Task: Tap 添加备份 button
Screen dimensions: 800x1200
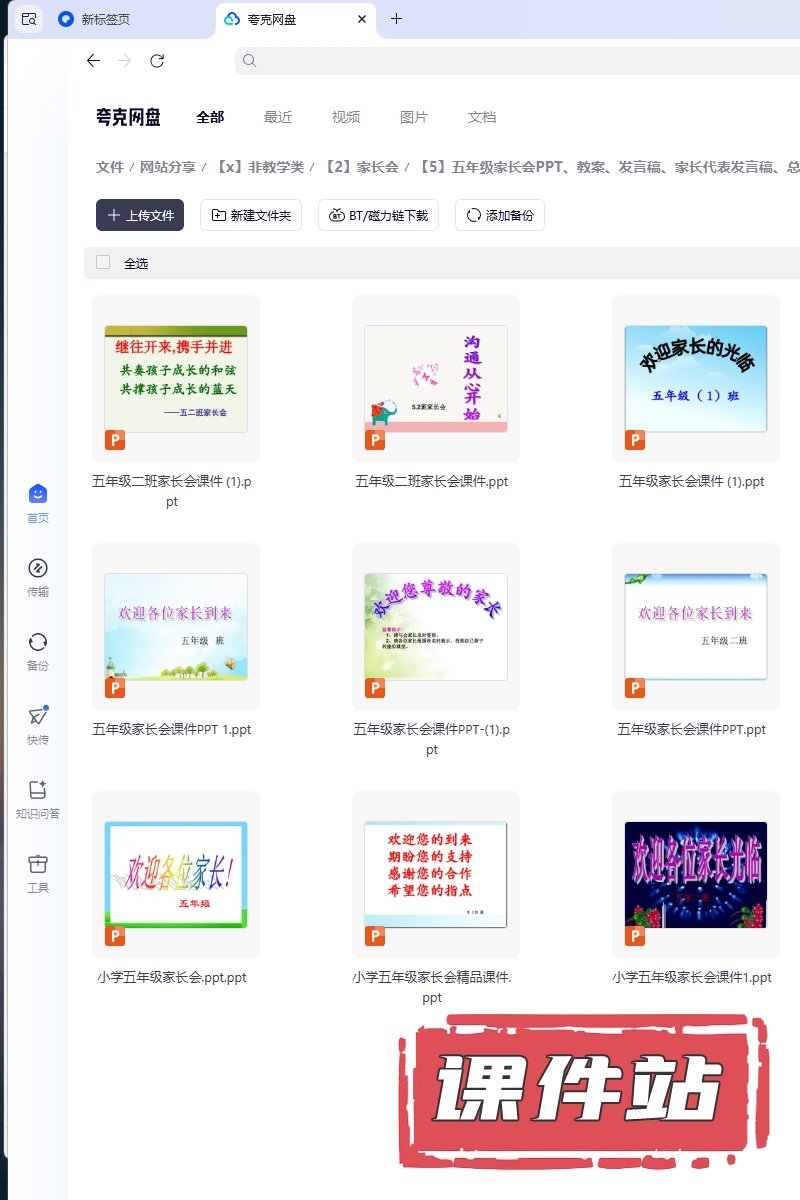Action: click(x=500, y=215)
